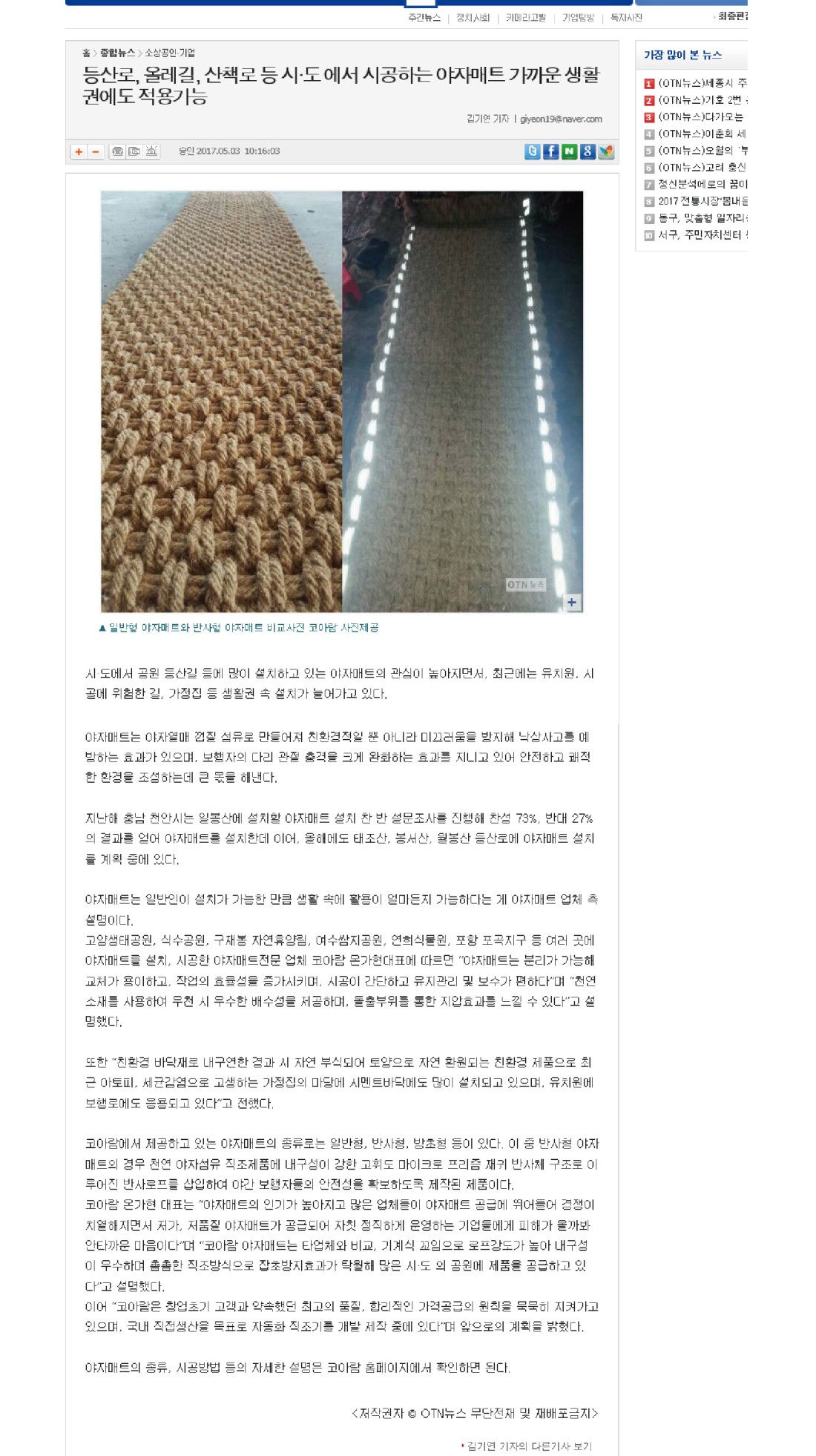Go to 종합뉴스 breadcrumb

[117, 53]
